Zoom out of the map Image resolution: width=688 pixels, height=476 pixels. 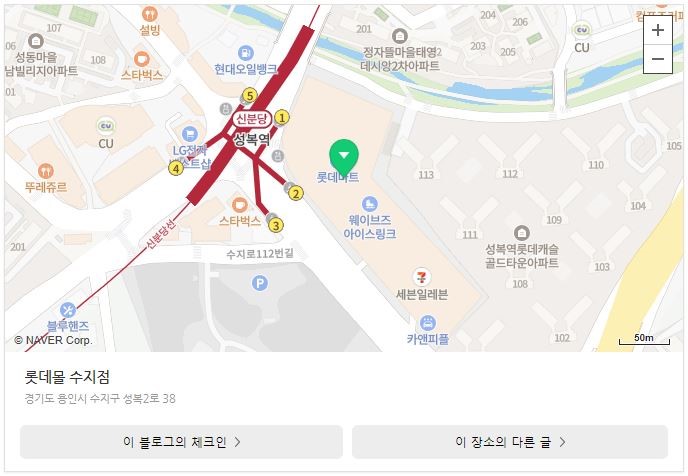pos(657,59)
